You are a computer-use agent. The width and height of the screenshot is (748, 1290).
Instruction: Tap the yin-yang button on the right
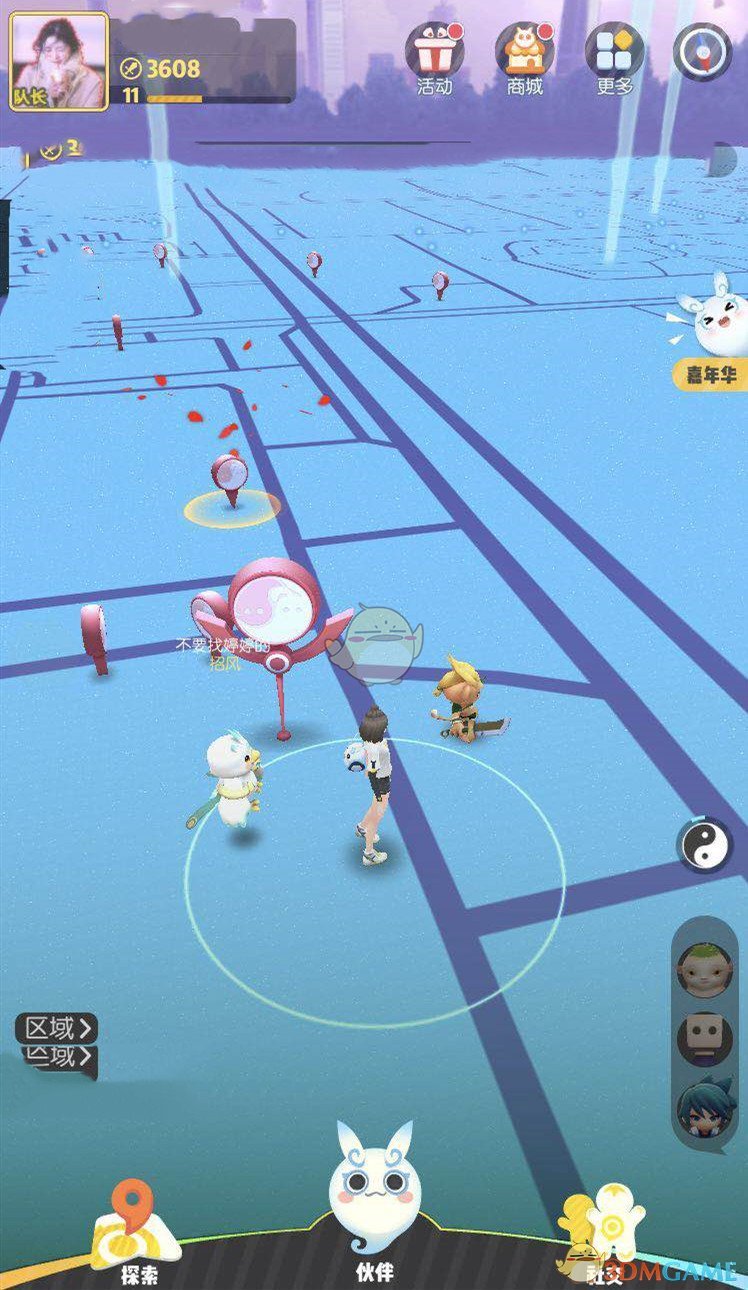click(x=705, y=846)
